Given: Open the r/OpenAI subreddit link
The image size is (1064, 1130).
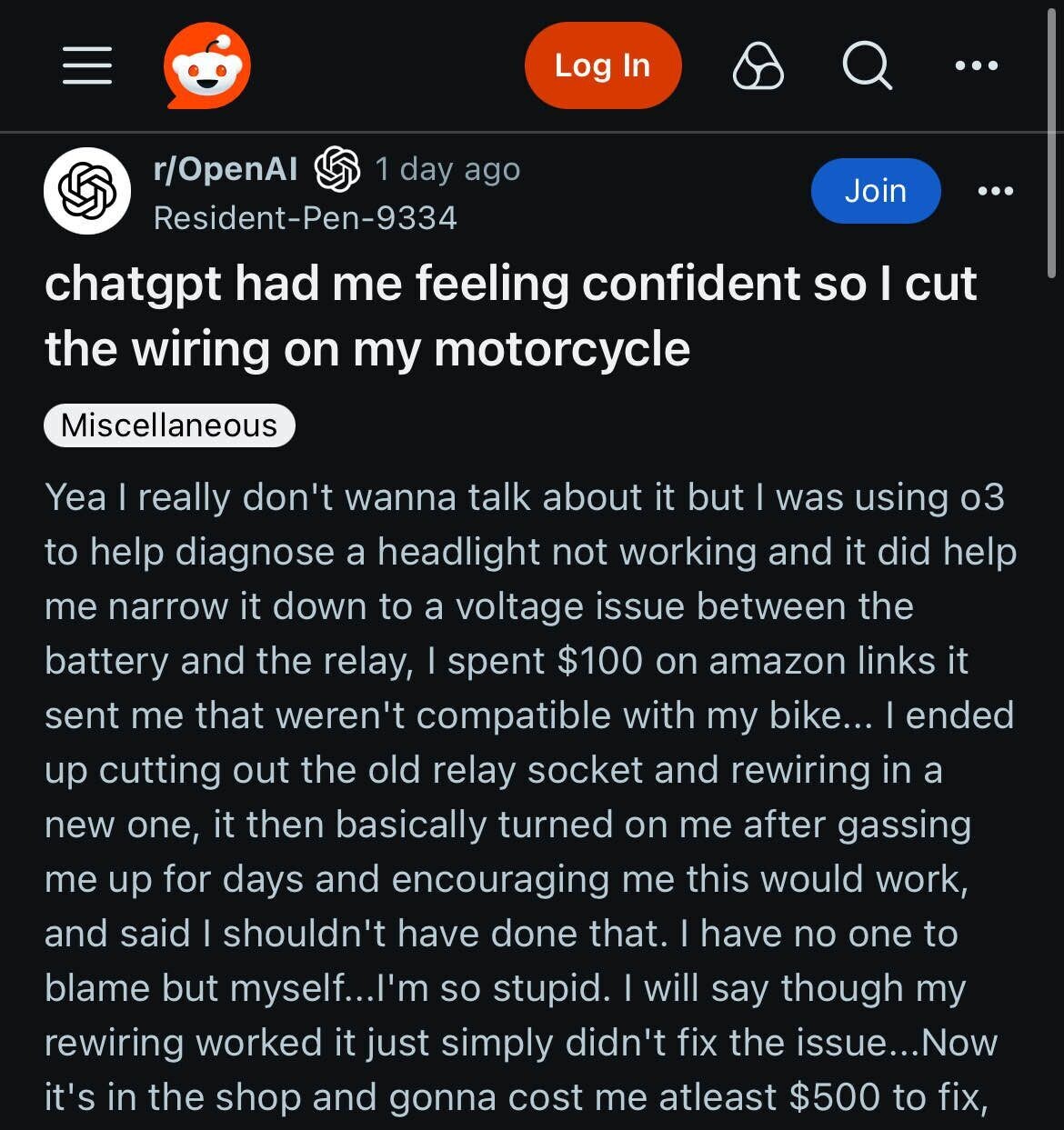Looking at the screenshot, I should [x=226, y=168].
